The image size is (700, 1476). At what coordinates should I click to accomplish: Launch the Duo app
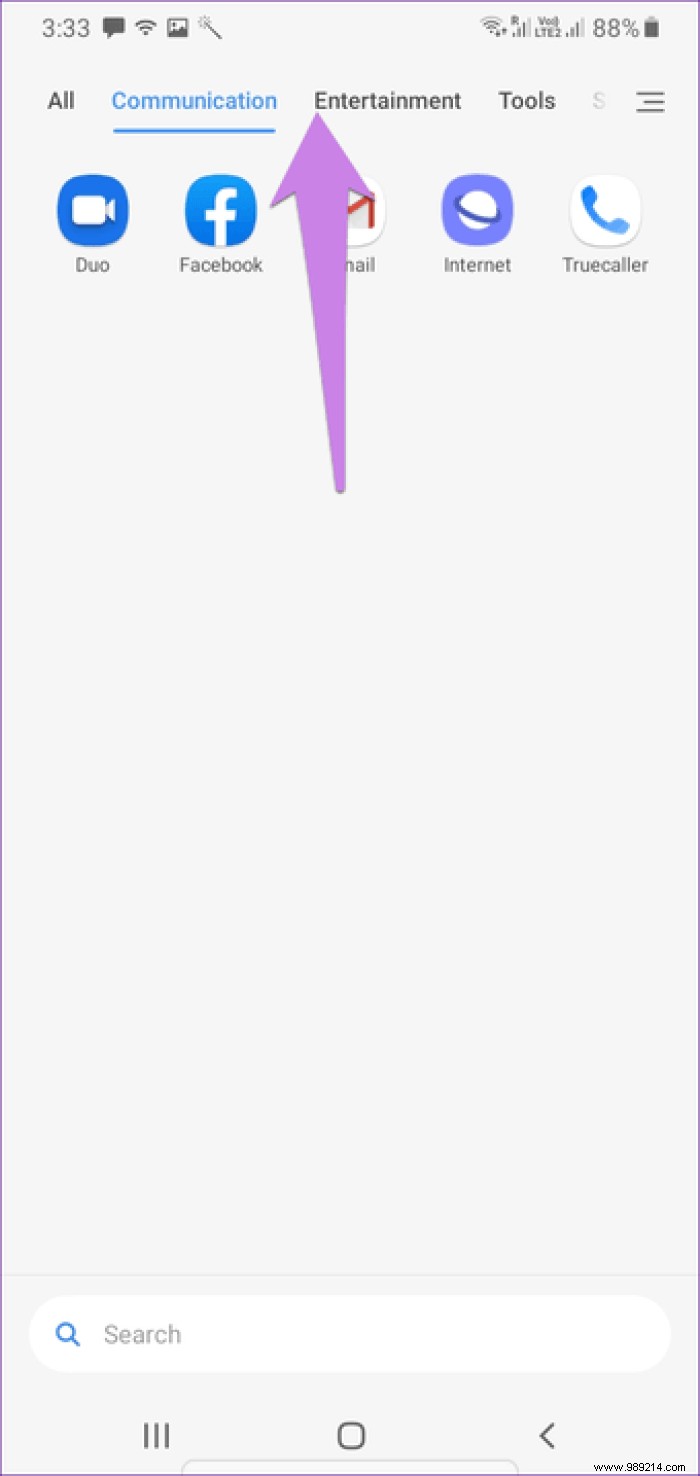(x=92, y=211)
